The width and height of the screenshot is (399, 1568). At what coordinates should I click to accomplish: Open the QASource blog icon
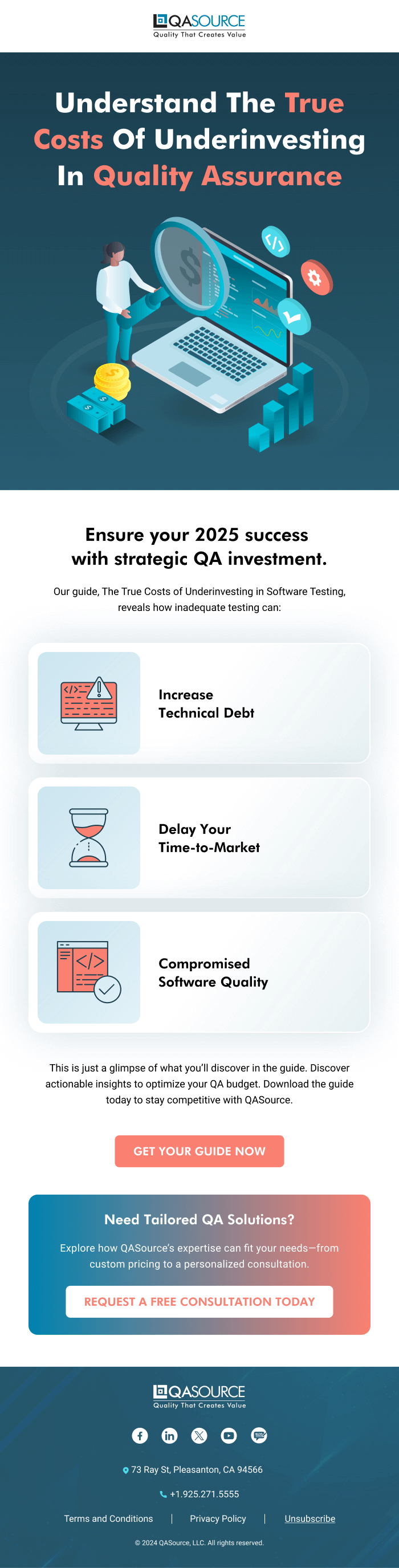tap(259, 1435)
